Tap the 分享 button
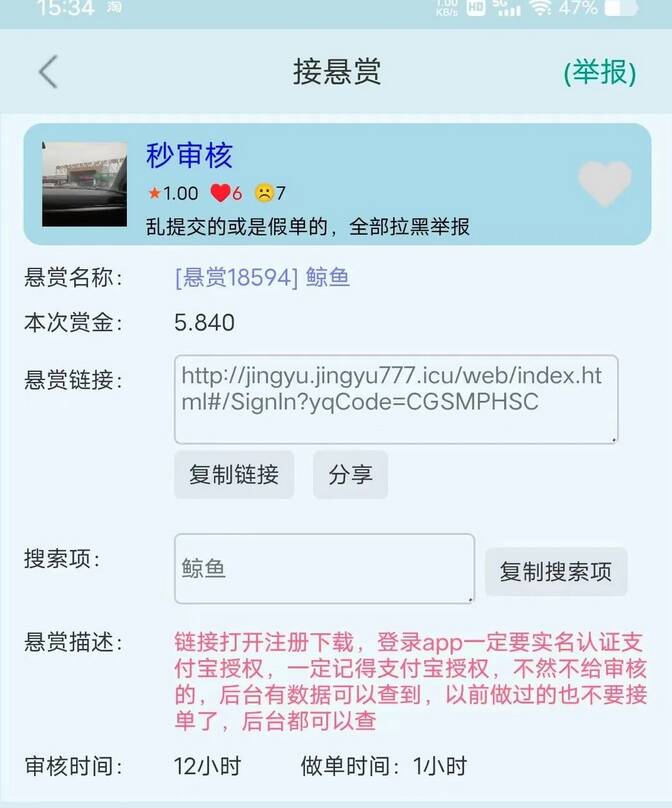This screenshot has width=672, height=808. (350, 475)
